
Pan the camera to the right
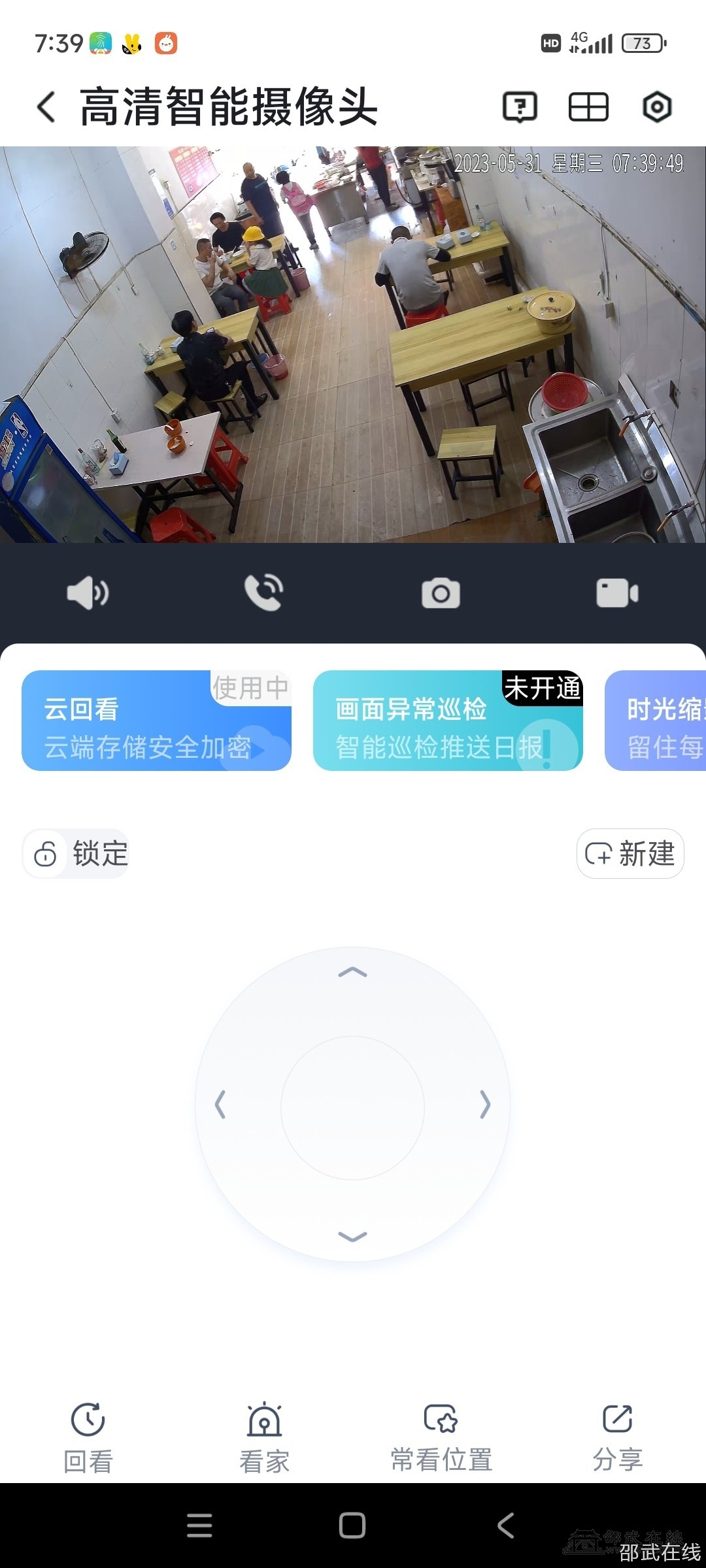click(484, 1104)
